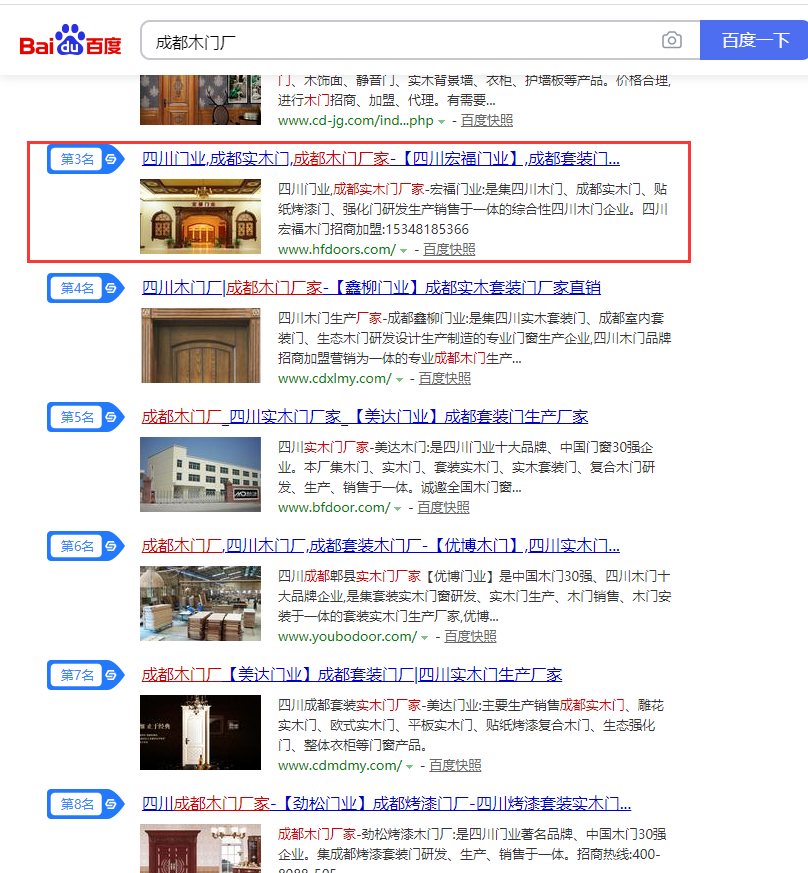Tap the search box containing 成都木门厂

[x=400, y=41]
